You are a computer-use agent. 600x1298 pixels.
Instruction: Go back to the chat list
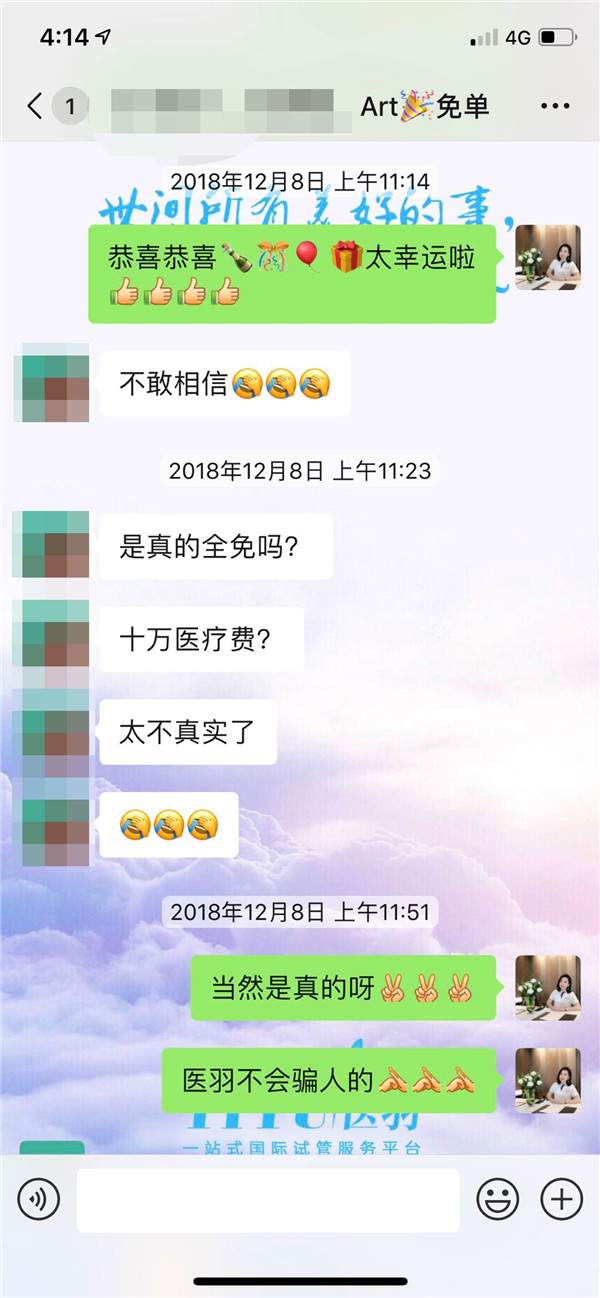pos(35,106)
